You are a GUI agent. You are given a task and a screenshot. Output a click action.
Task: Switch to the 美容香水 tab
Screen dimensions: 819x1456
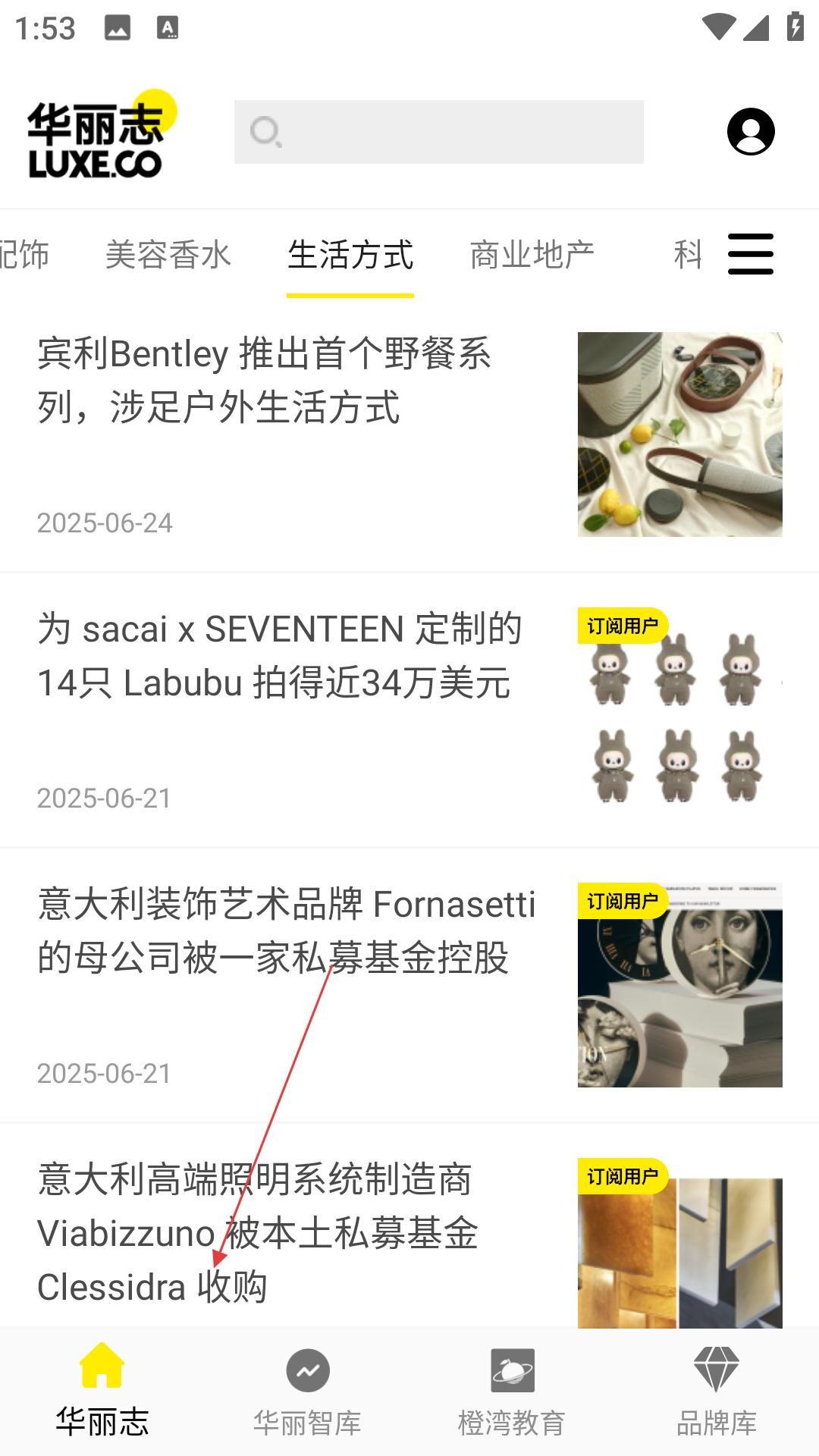tap(168, 255)
